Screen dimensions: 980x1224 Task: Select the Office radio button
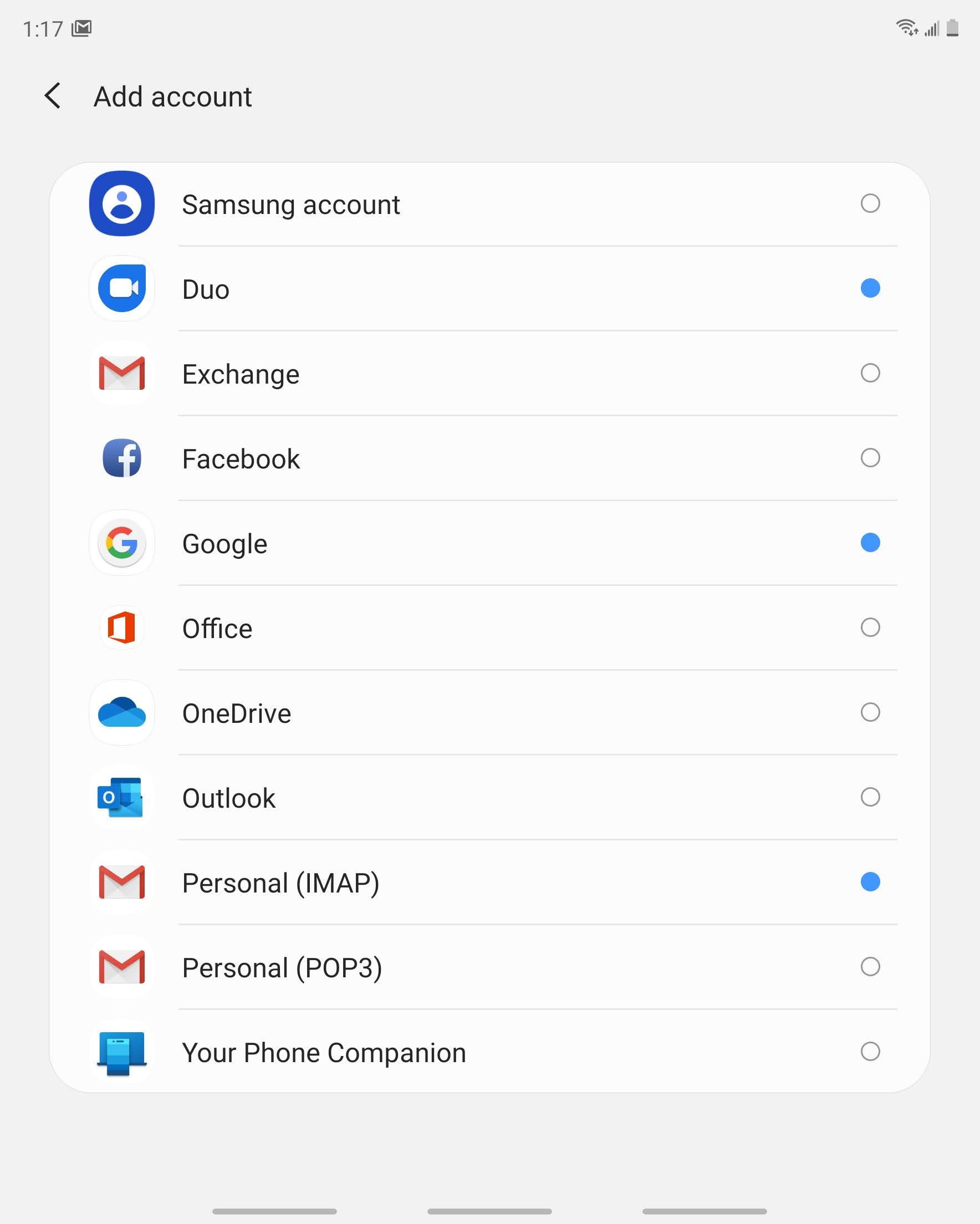(870, 629)
